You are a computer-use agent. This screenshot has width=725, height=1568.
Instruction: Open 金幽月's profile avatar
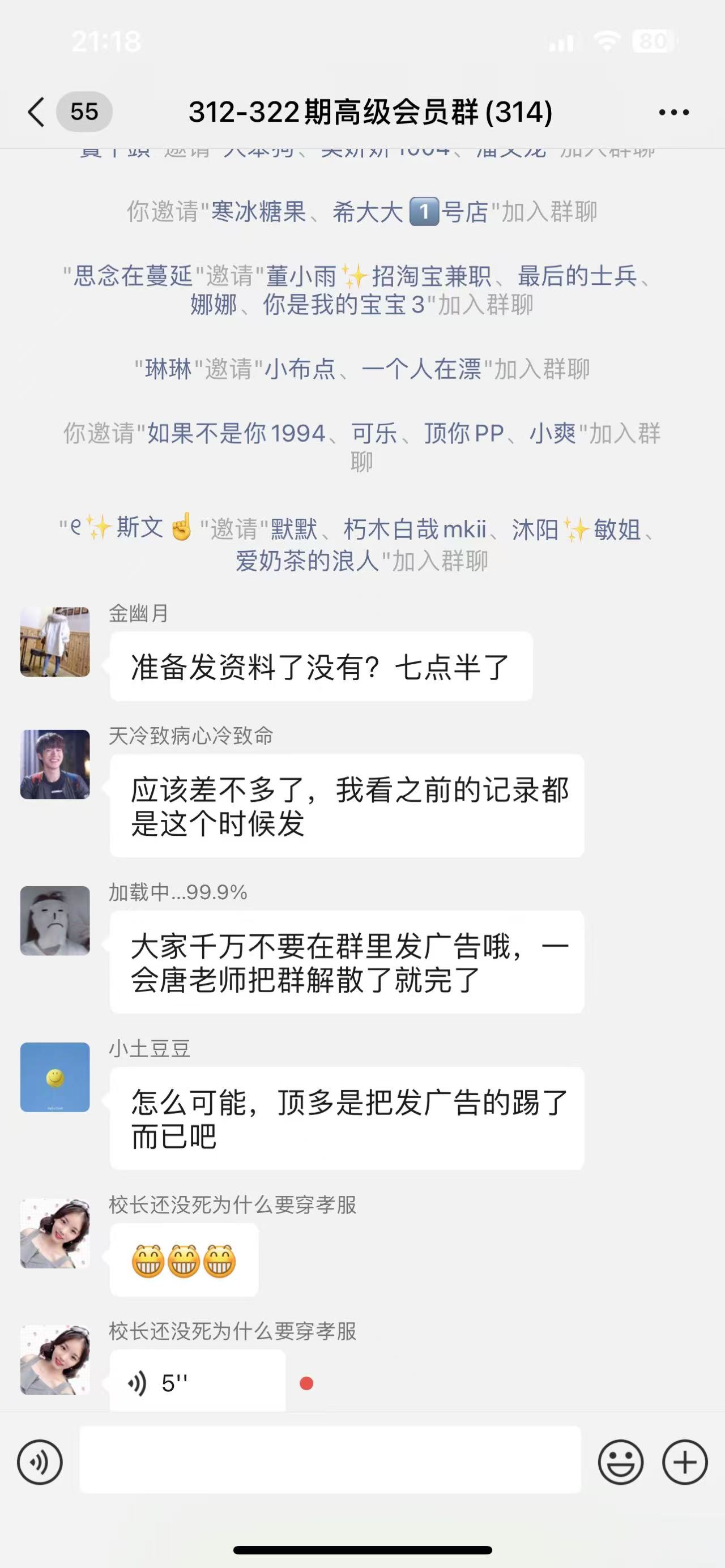point(55,642)
